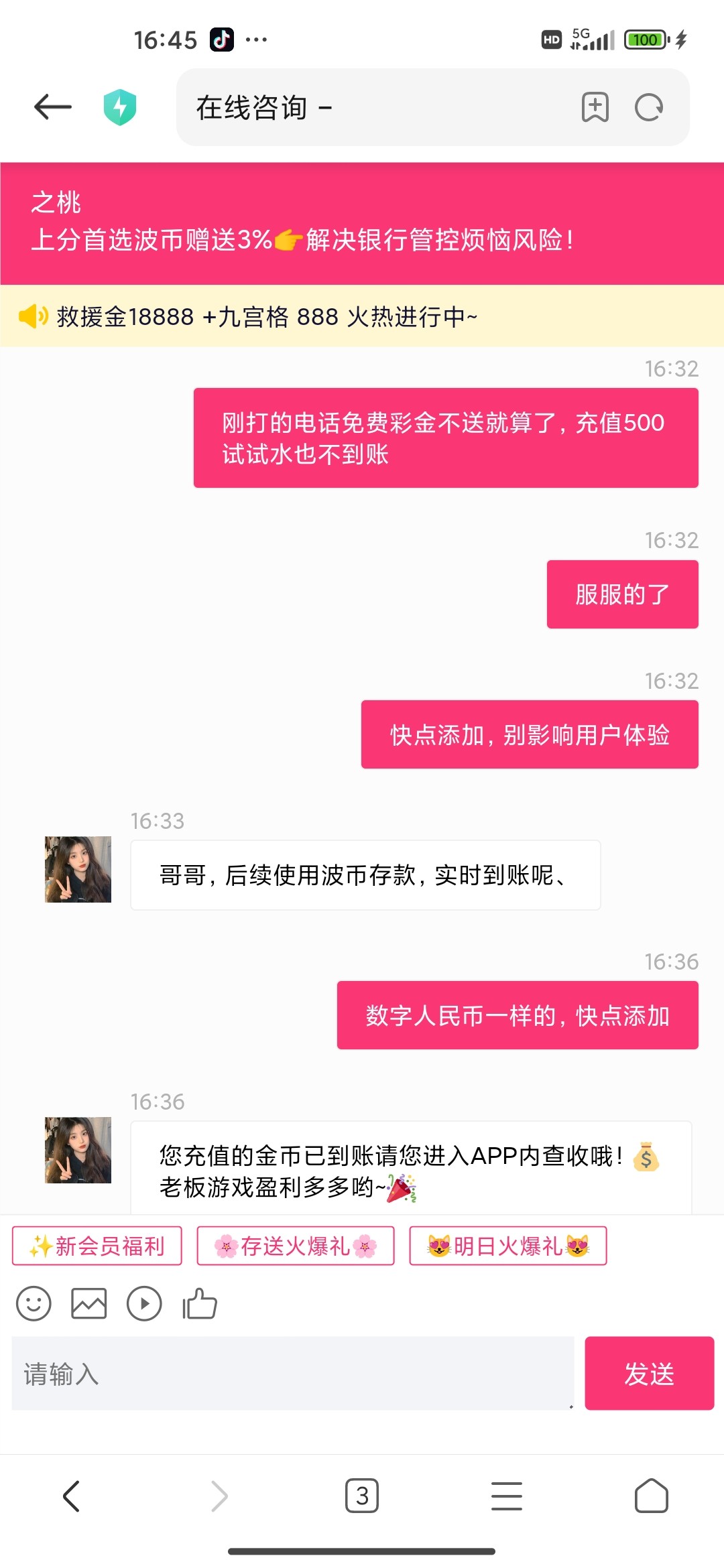Attach a video to the chat
This screenshot has height=1568, width=724.
pos(144,1304)
